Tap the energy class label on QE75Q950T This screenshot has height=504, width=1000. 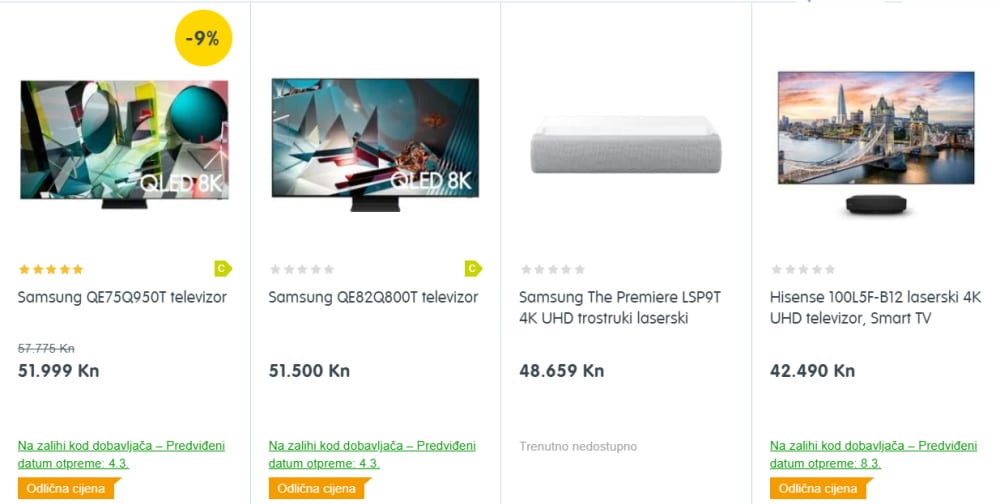223,268
